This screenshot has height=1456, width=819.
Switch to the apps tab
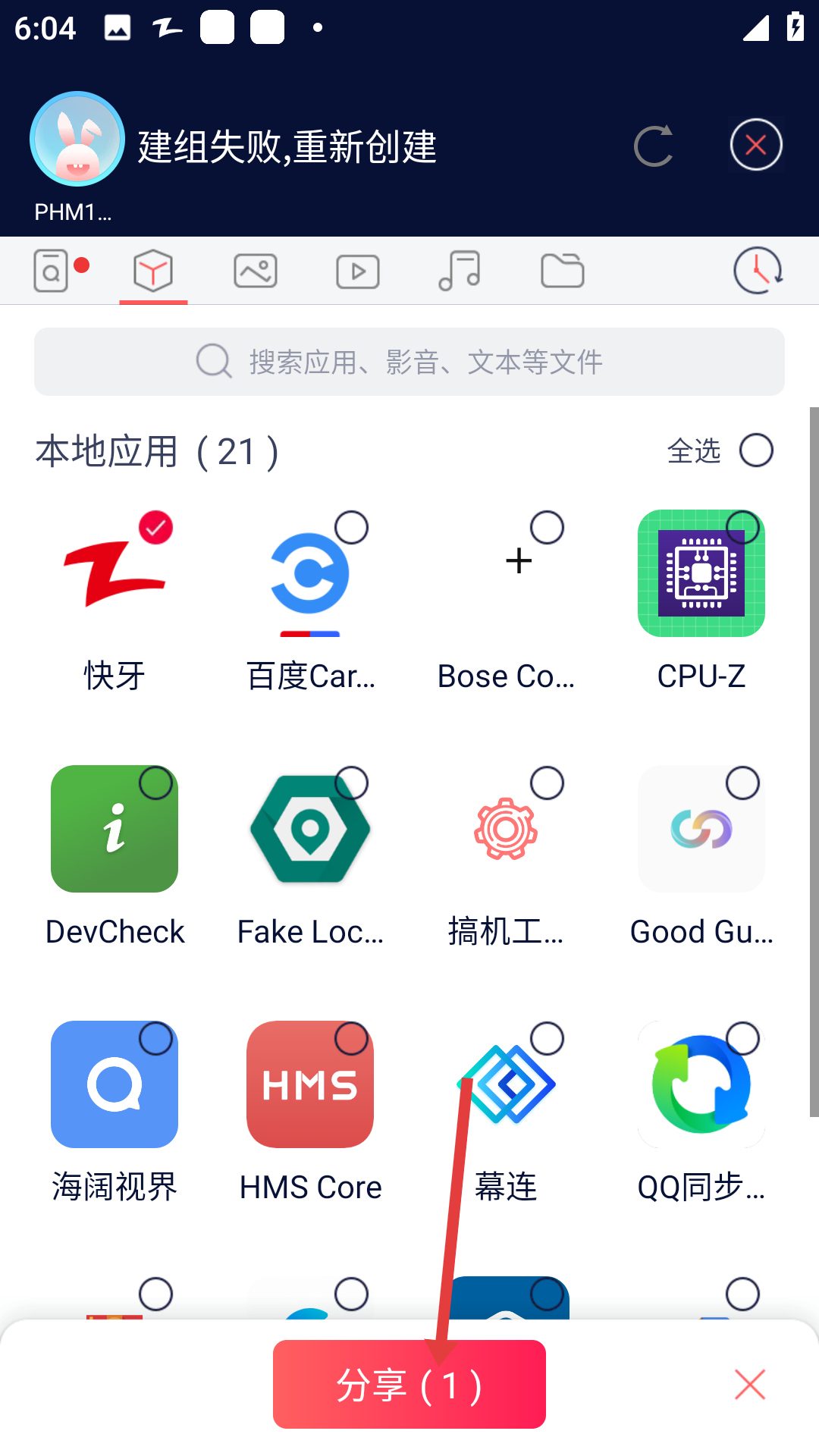(153, 271)
